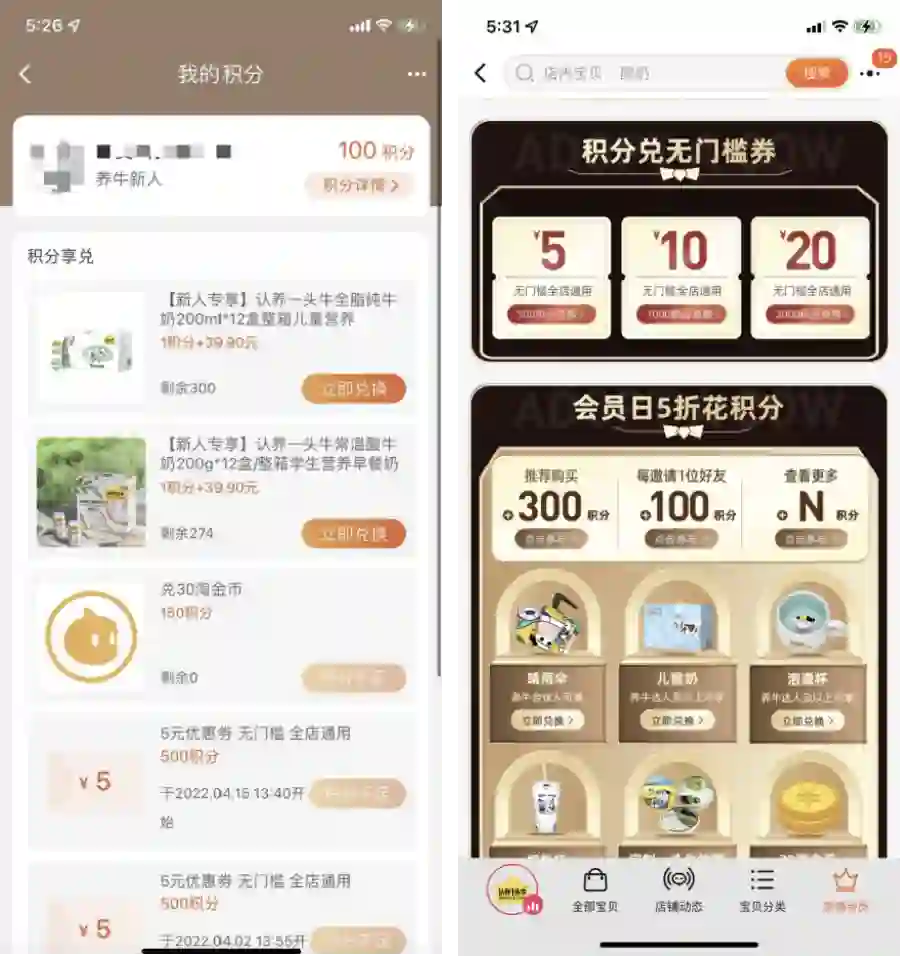
Task: Open the overflow menu on 我的积分 page
Action: tap(417, 74)
